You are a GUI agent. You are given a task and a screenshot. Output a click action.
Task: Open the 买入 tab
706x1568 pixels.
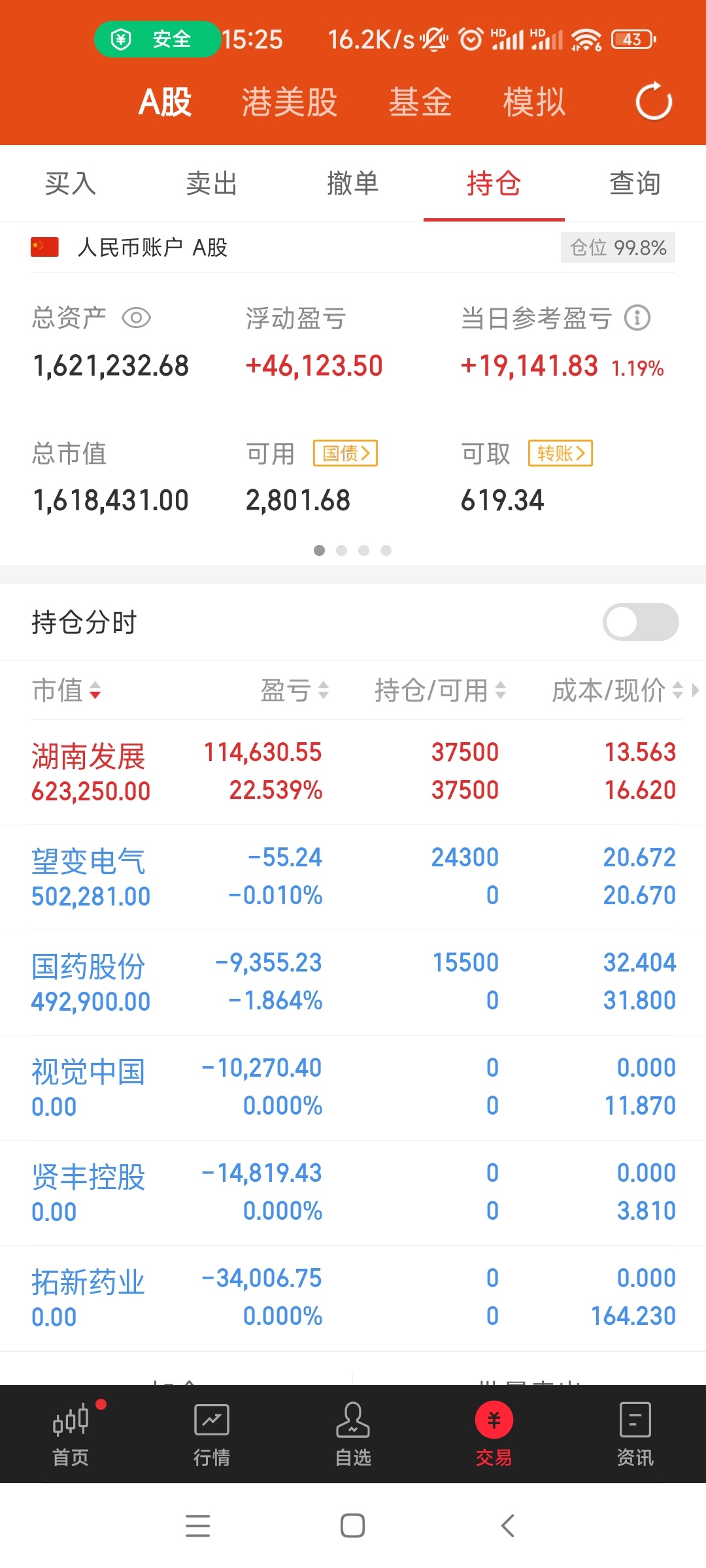click(71, 184)
